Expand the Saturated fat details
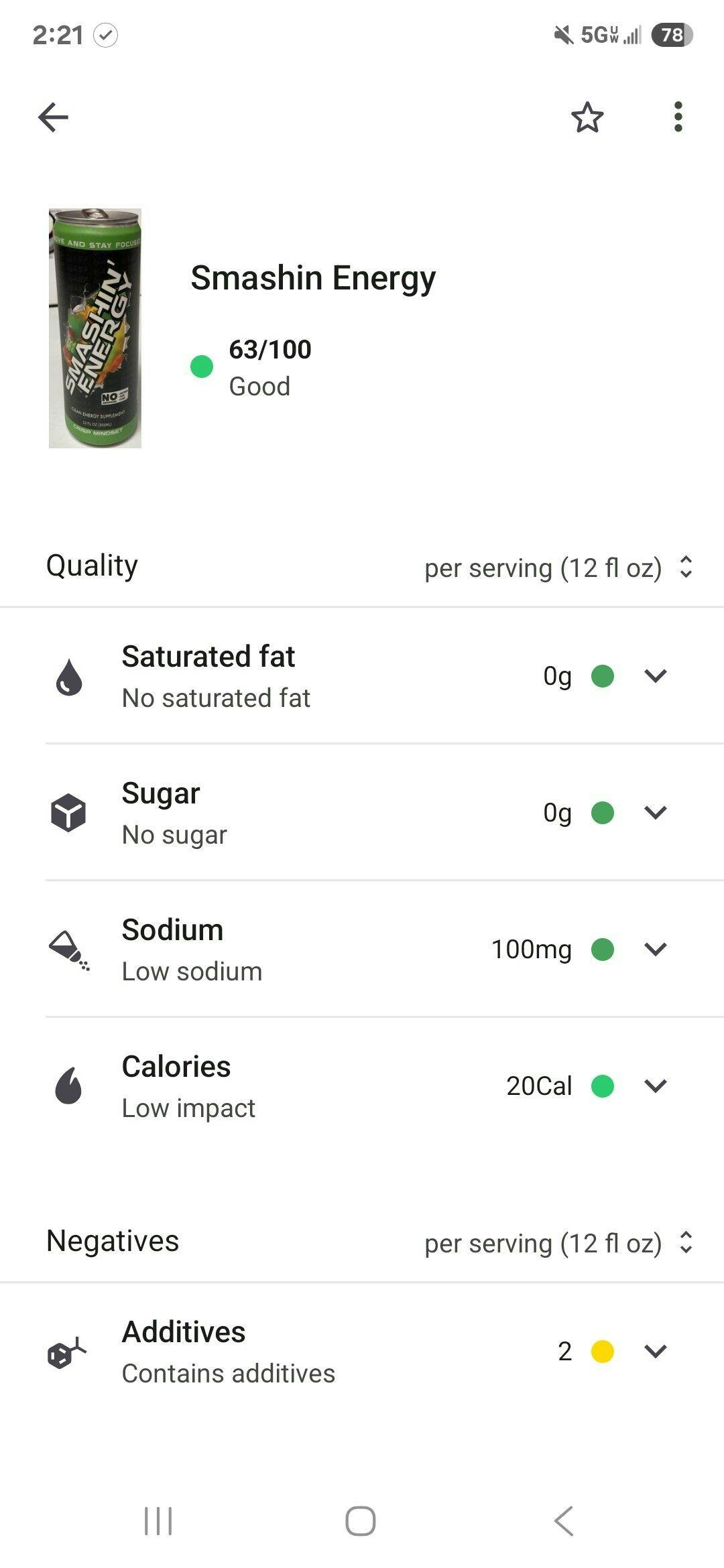 (655, 675)
